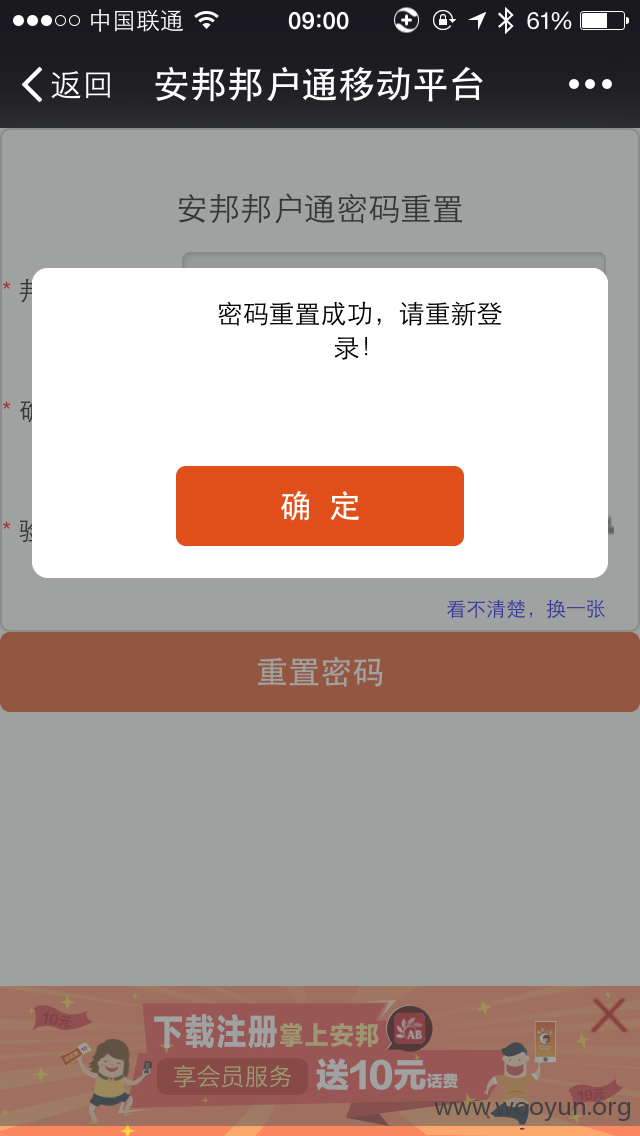Go back using 返回
Screen dimensions: 640x1136
pos(67,85)
